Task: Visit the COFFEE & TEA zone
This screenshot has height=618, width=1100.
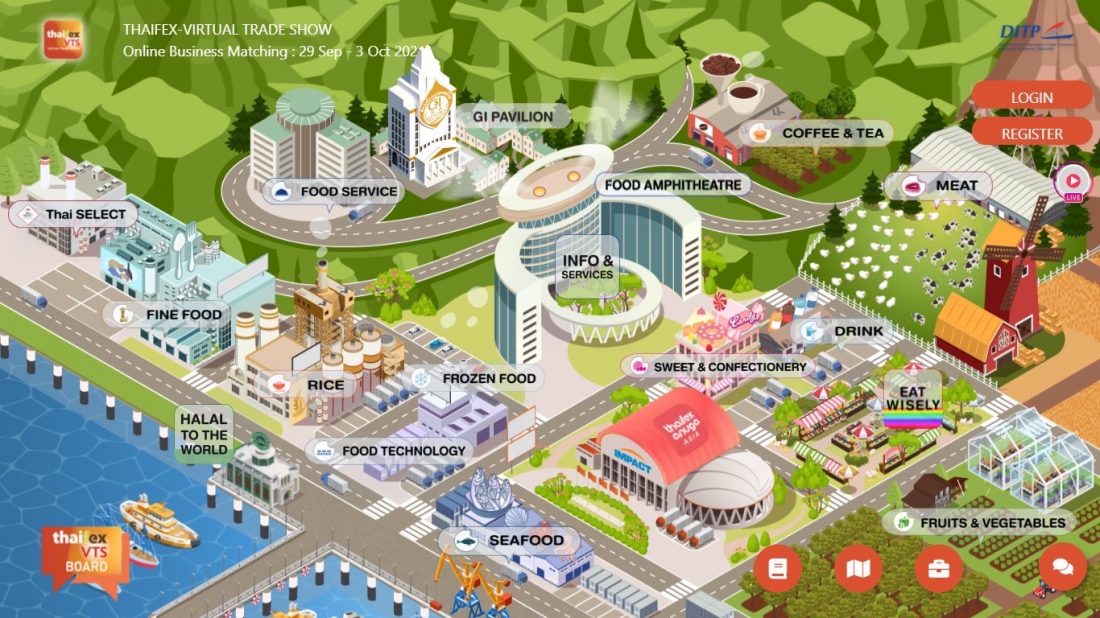Action: click(817, 132)
